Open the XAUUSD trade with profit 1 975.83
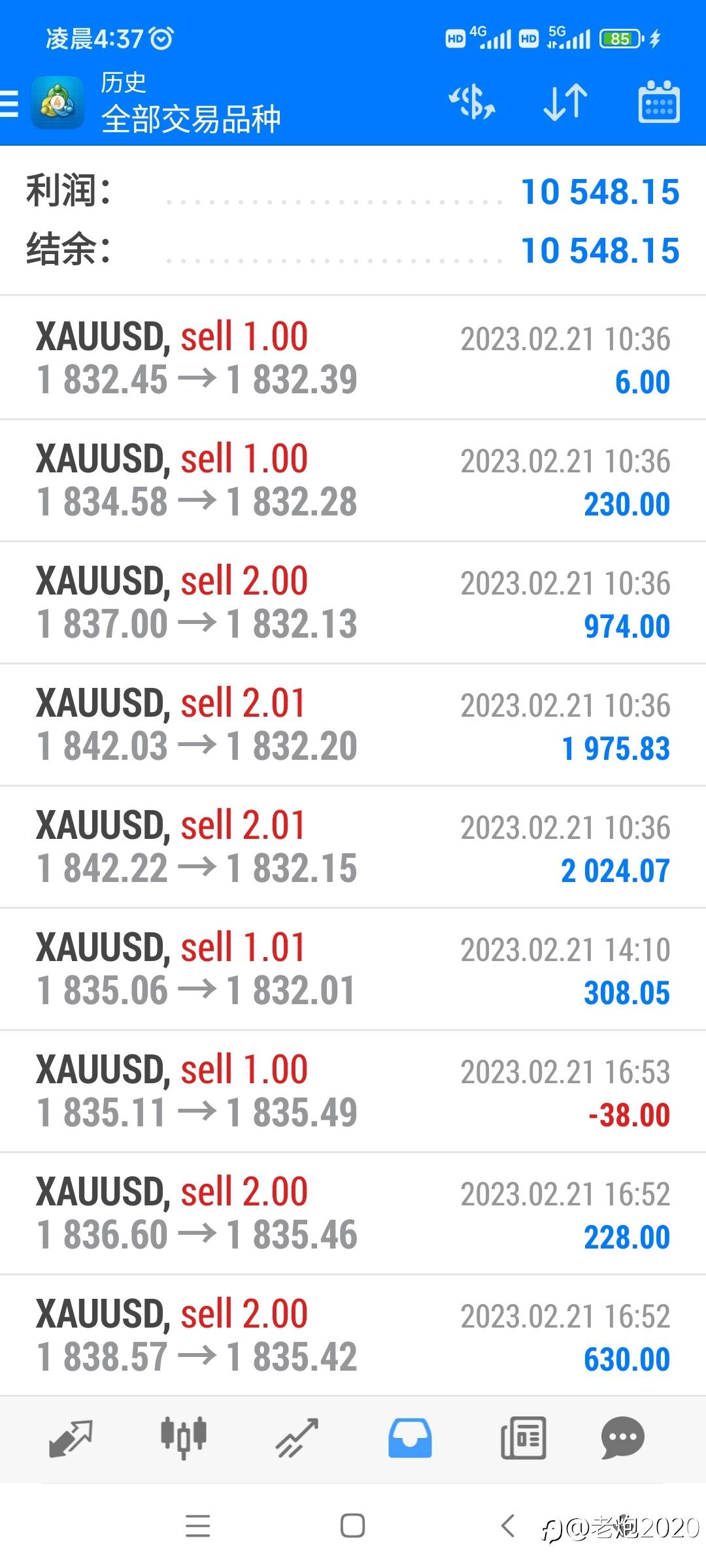The height and width of the screenshot is (1568, 706). tap(353, 725)
